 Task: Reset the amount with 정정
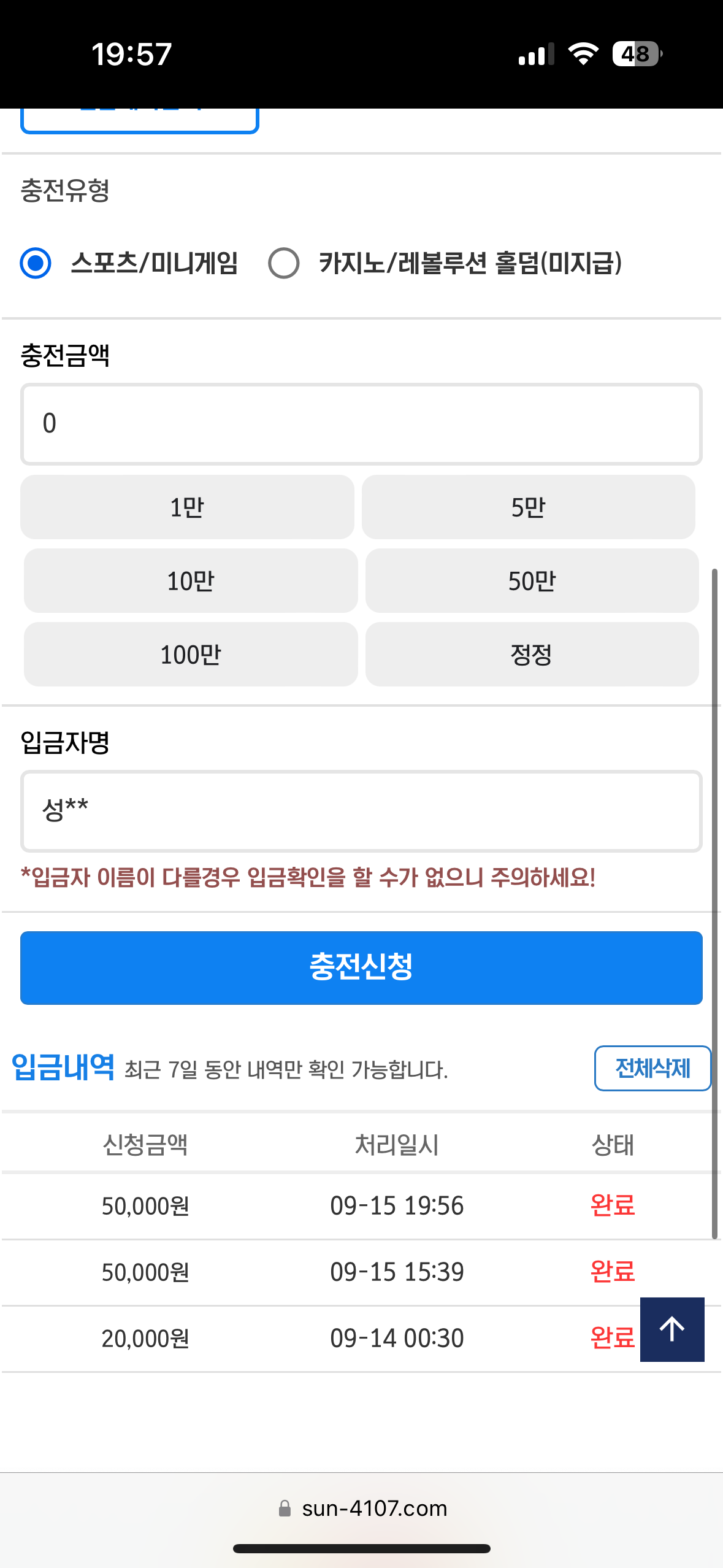coord(532,655)
